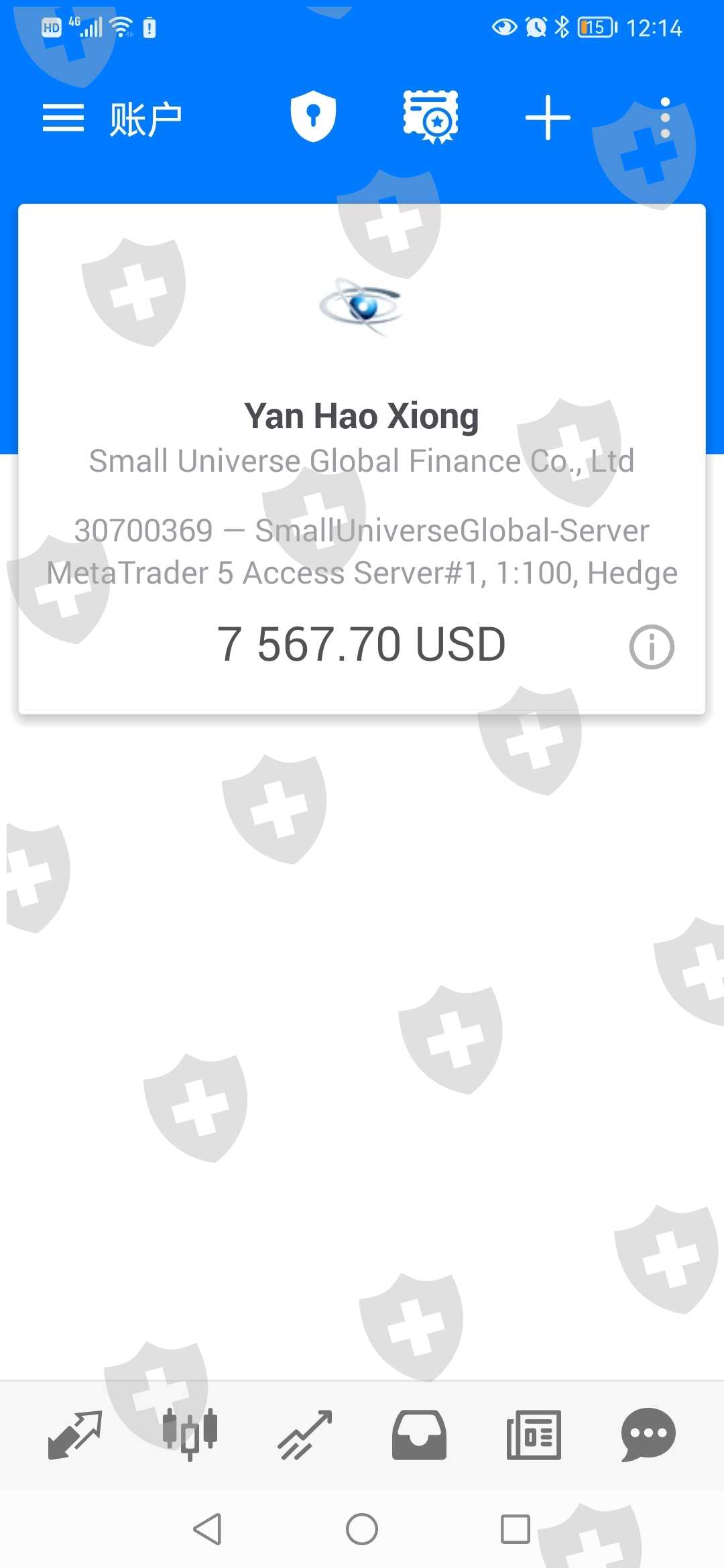View account info via the info icon

(651, 647)
